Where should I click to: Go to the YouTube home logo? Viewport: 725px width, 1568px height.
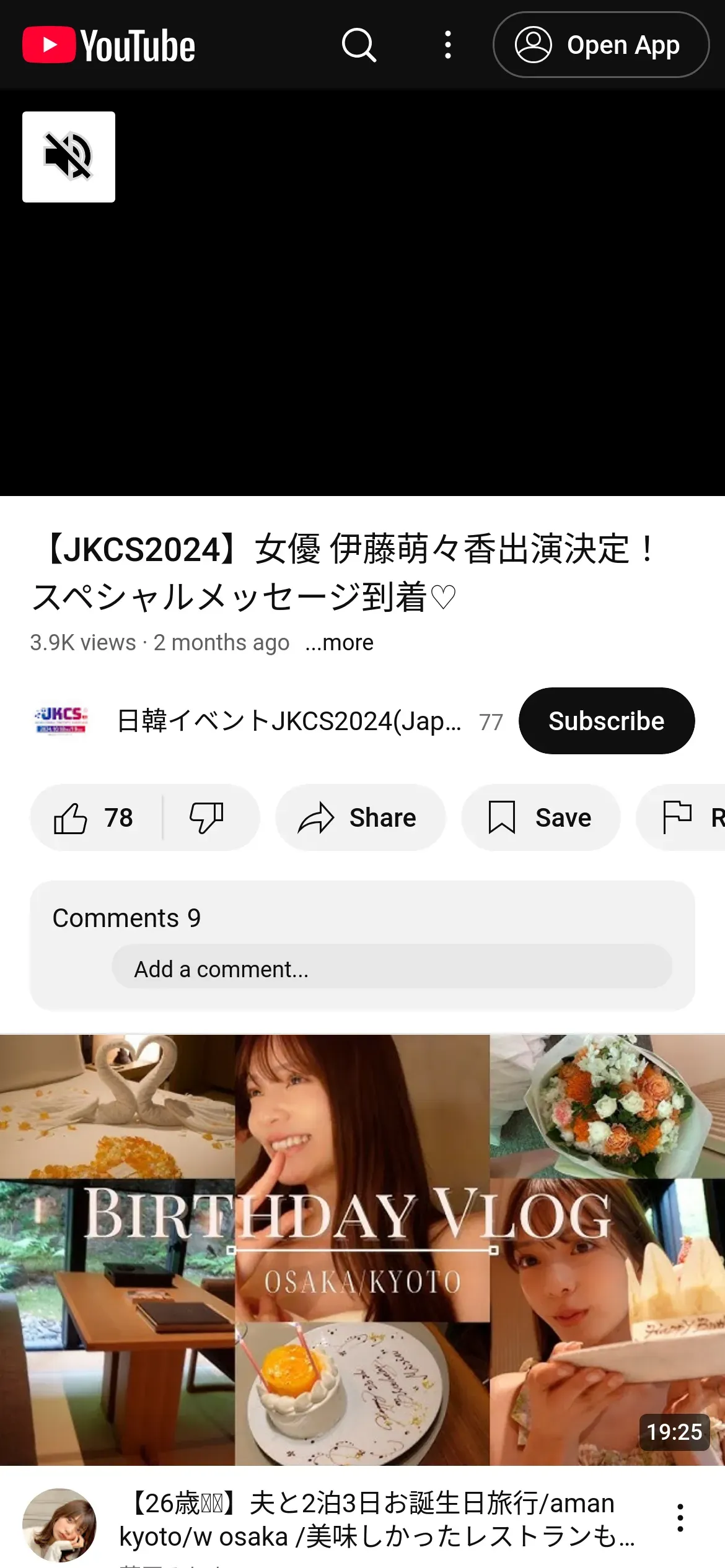(x=109, y=45)
